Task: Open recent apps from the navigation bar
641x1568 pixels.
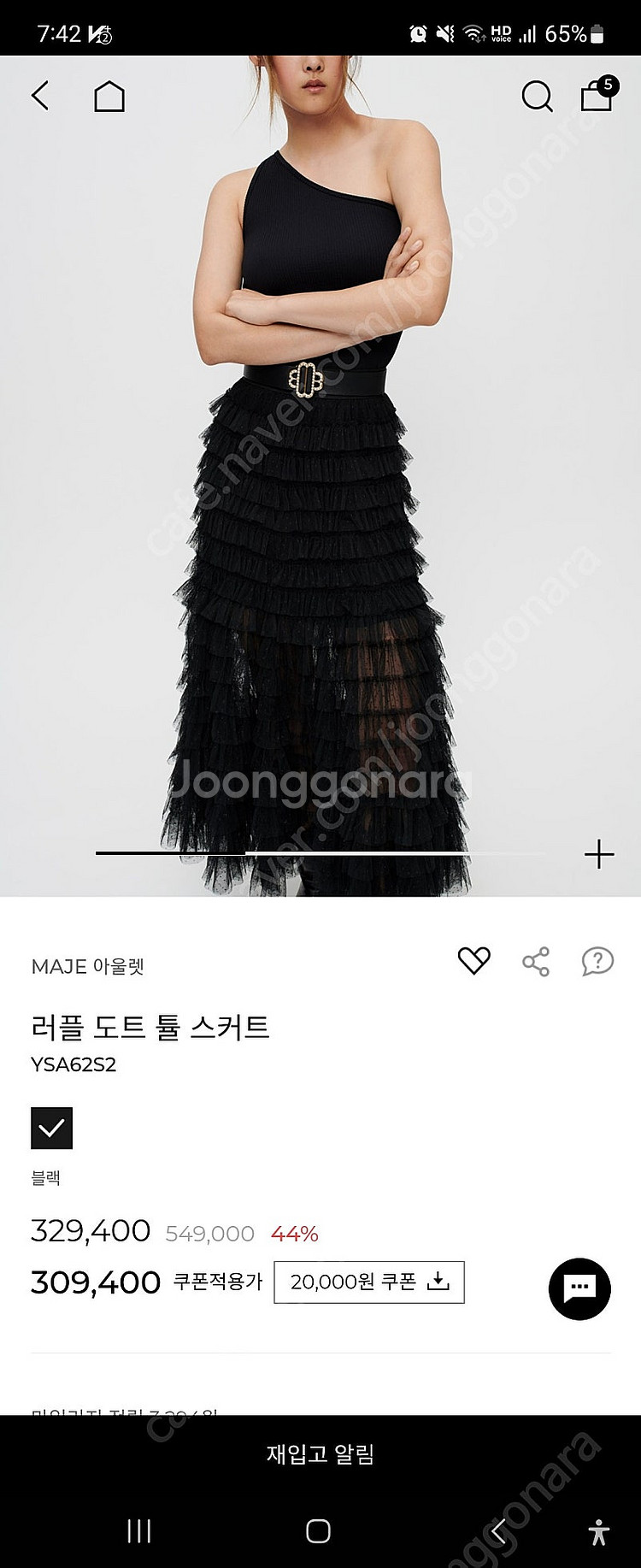Action: point(139,1530)
